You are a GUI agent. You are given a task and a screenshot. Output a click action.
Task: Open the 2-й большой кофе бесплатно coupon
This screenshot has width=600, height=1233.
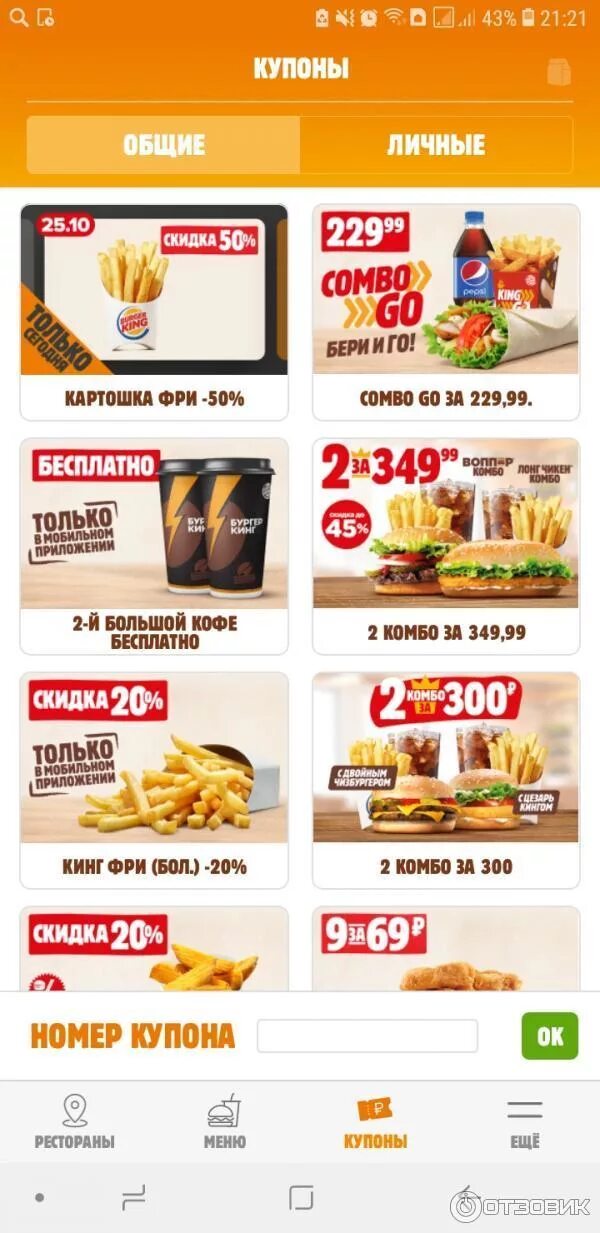coord(154,546)
